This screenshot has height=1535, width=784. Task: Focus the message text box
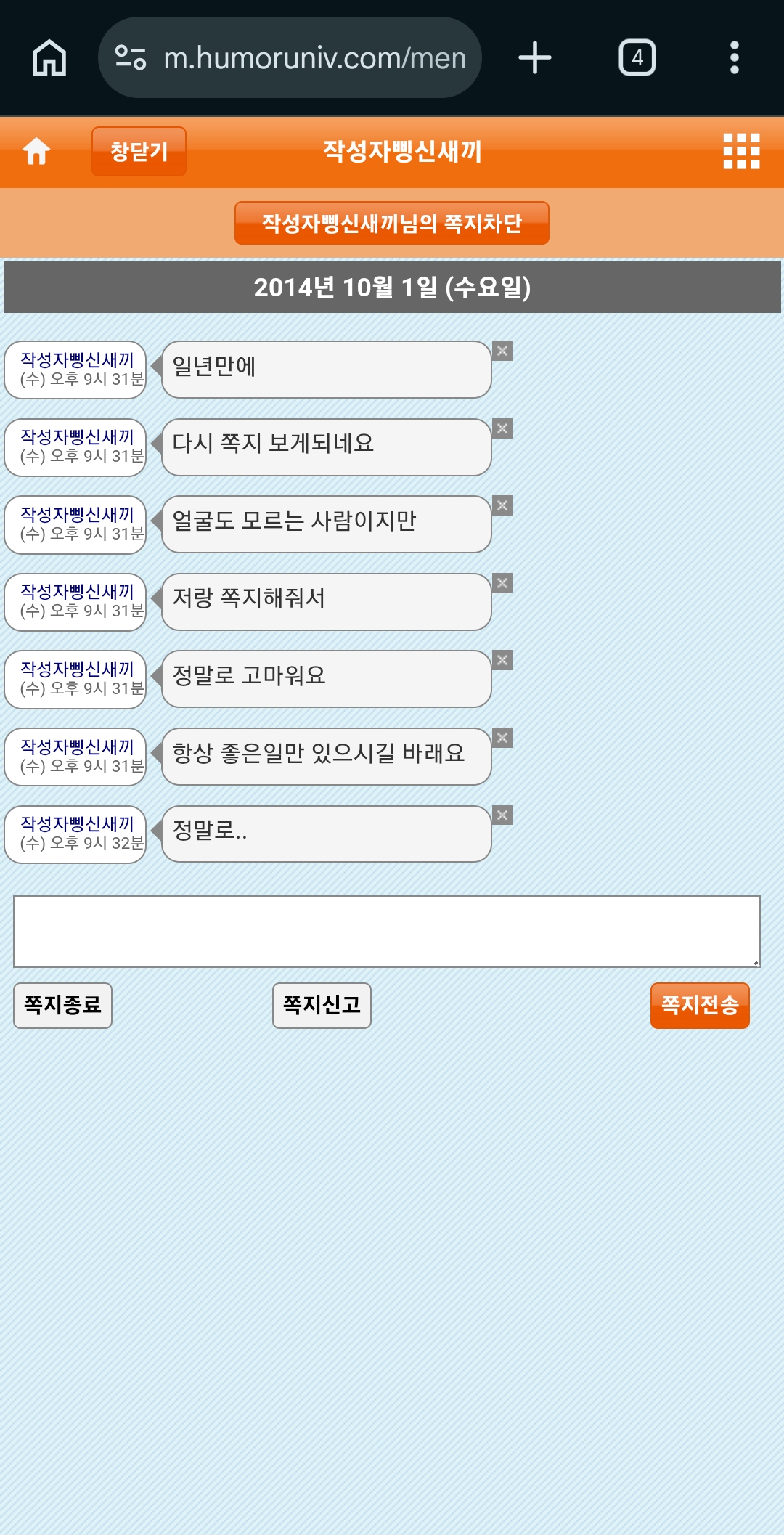(387, 932)
